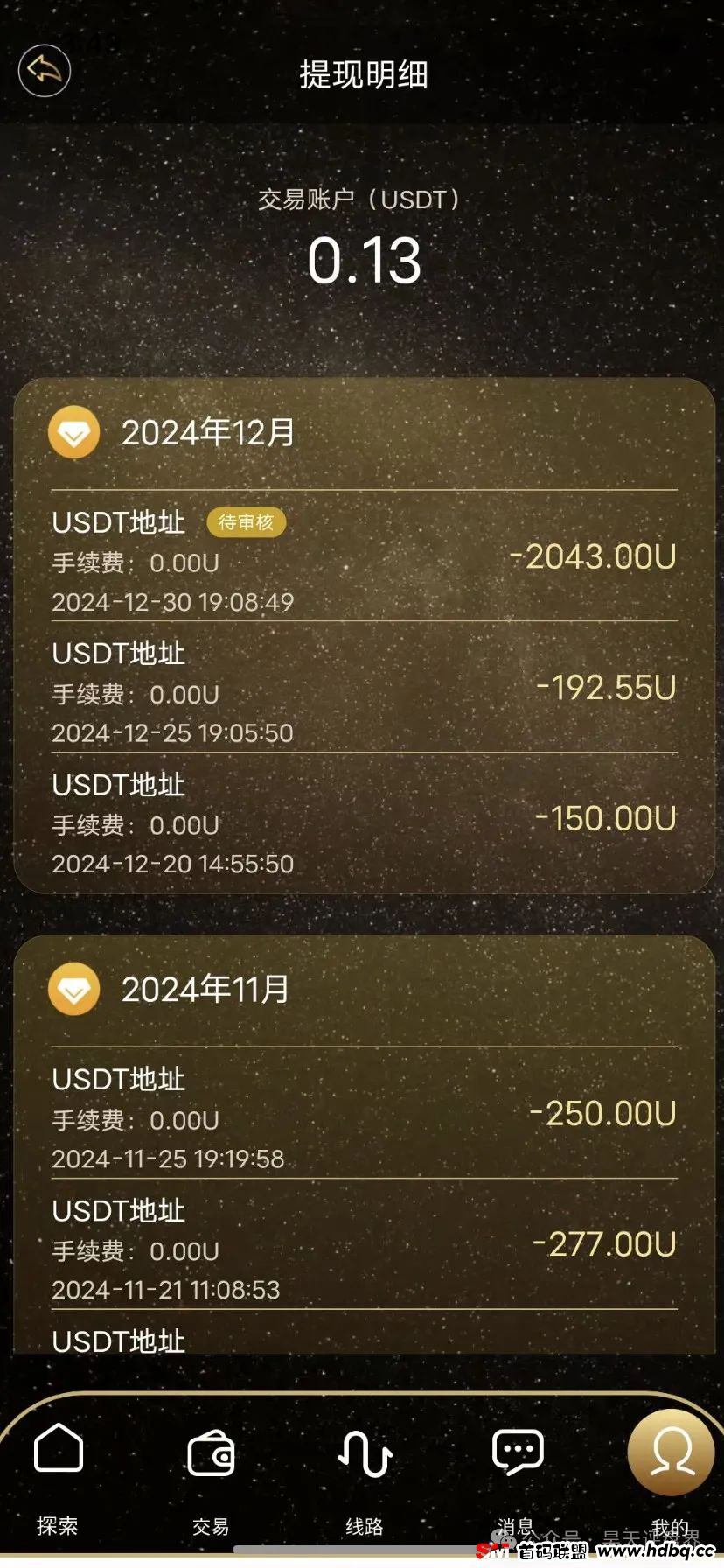Open the -192.55U withdrawal record

coord(364,689)
